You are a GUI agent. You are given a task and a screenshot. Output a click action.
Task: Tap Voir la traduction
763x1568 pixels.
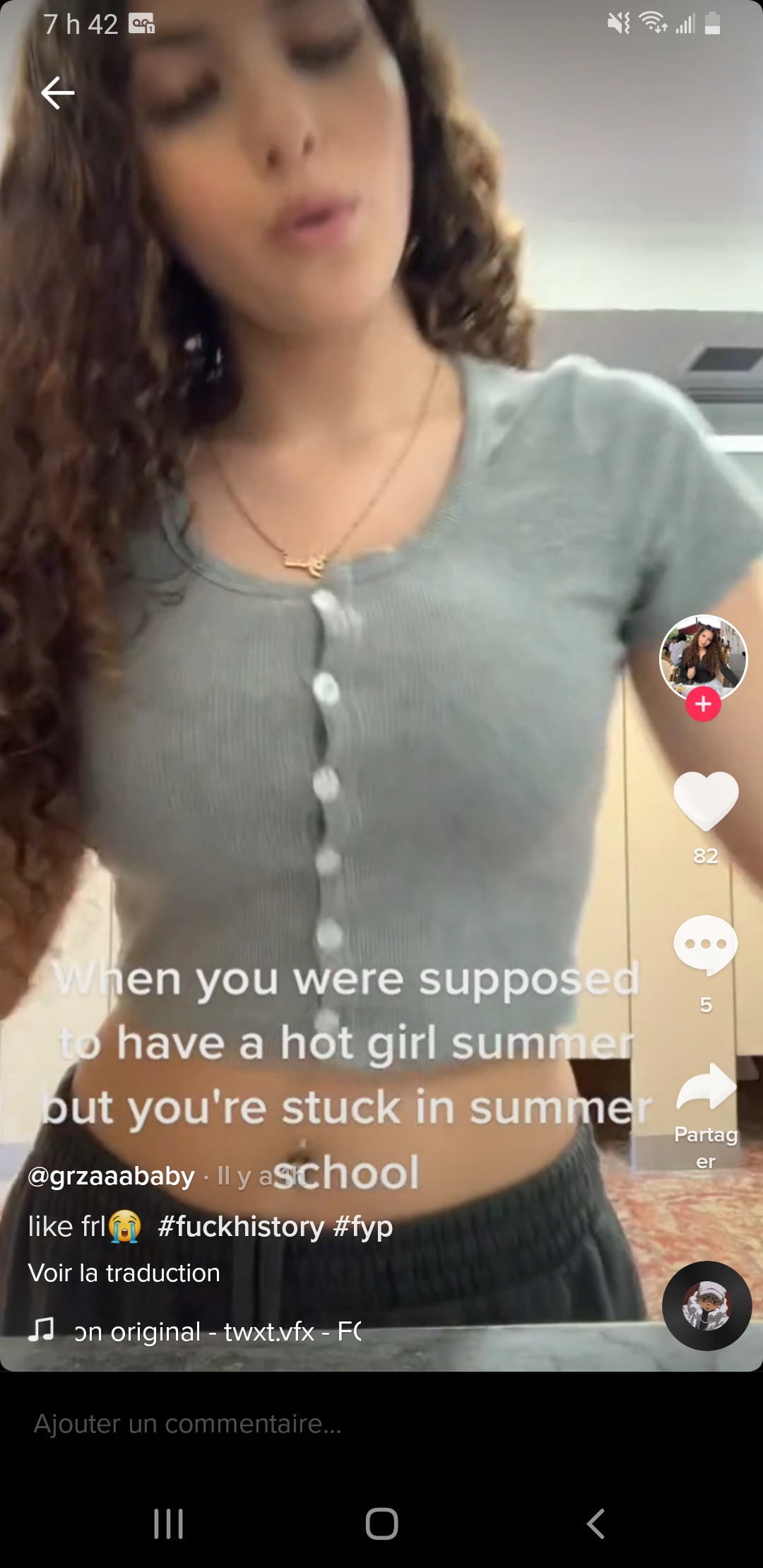click(x=124, y=1273)
